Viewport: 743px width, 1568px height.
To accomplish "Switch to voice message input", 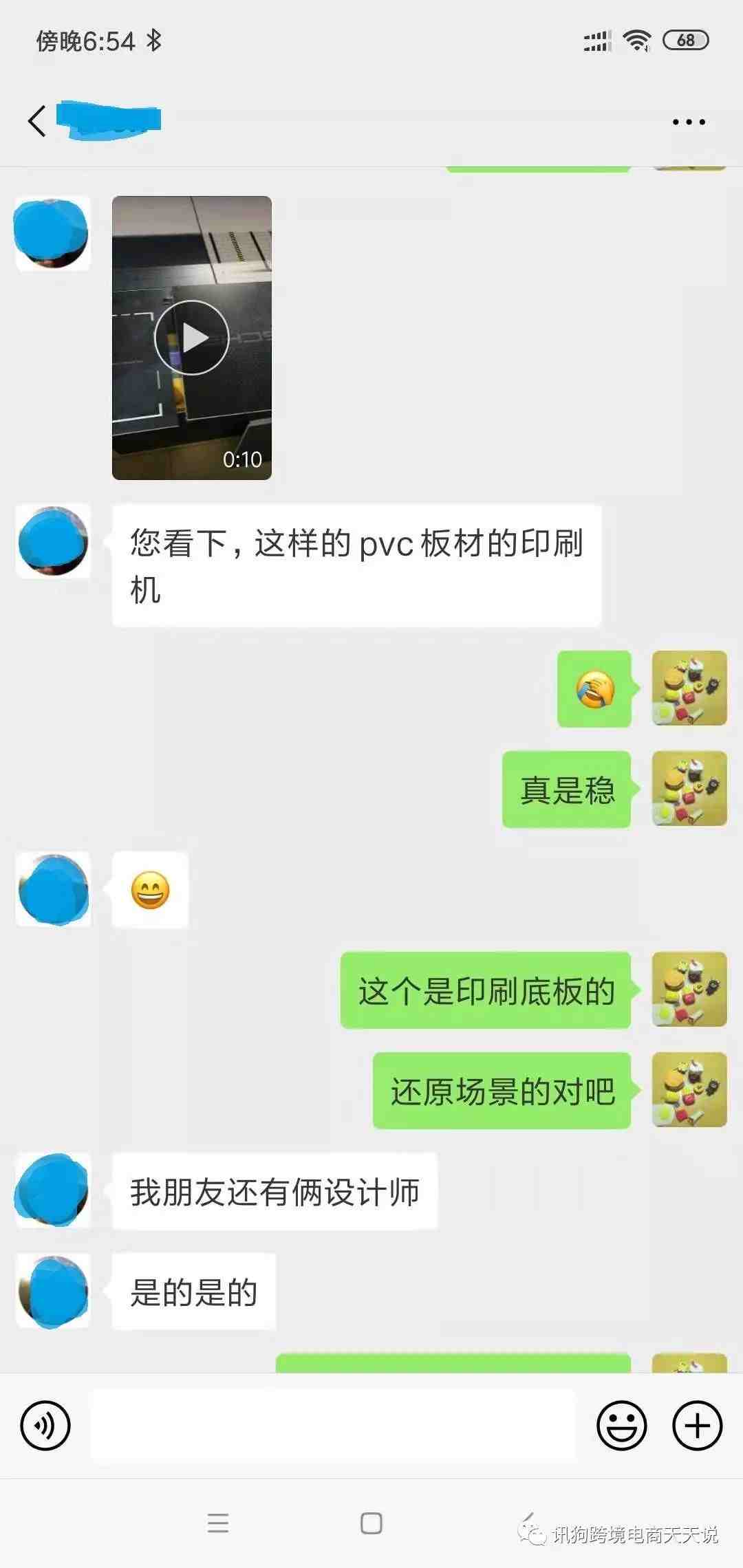I will (x=45, y=1426).
